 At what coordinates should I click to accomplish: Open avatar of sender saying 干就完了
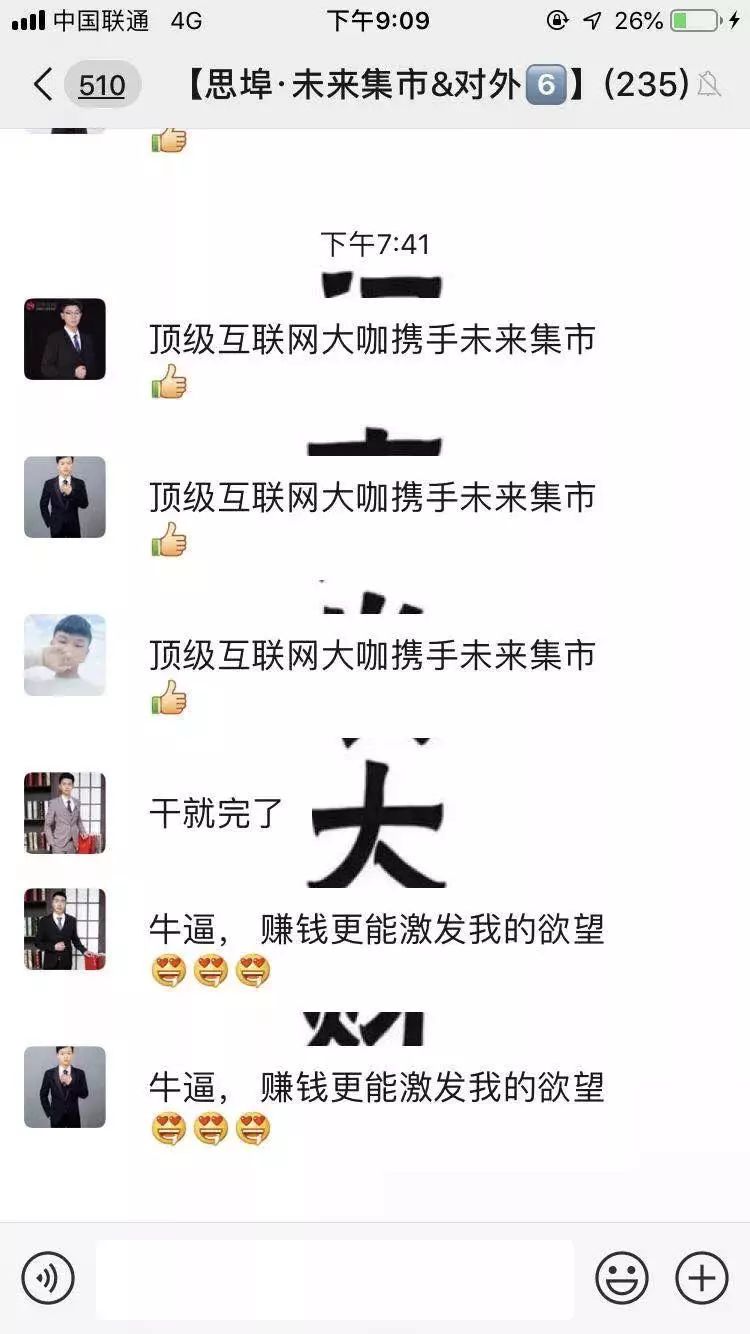[x=65, y=813]
